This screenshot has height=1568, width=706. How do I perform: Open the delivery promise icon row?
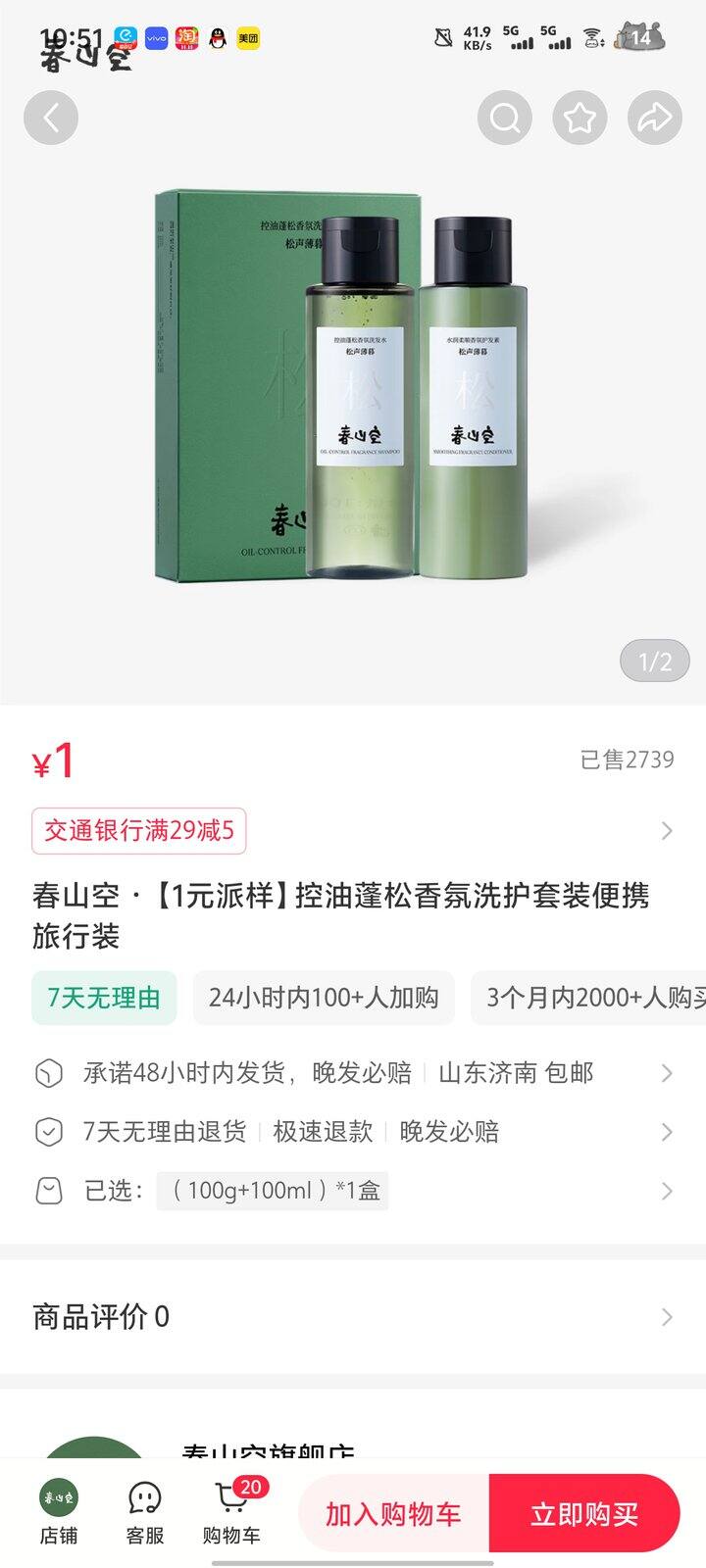coord(353,1072)
